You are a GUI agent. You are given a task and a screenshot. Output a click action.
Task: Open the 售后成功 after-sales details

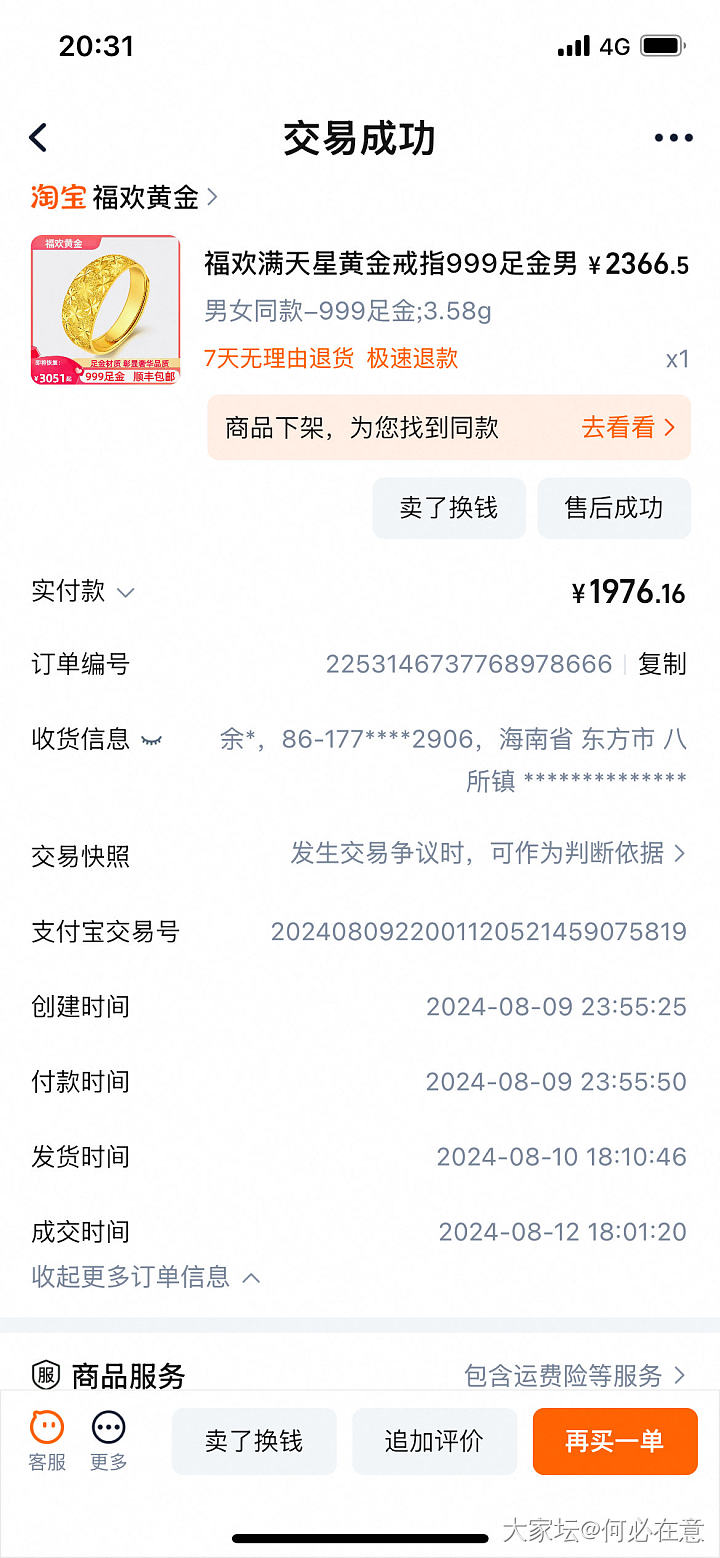[614, 508]
